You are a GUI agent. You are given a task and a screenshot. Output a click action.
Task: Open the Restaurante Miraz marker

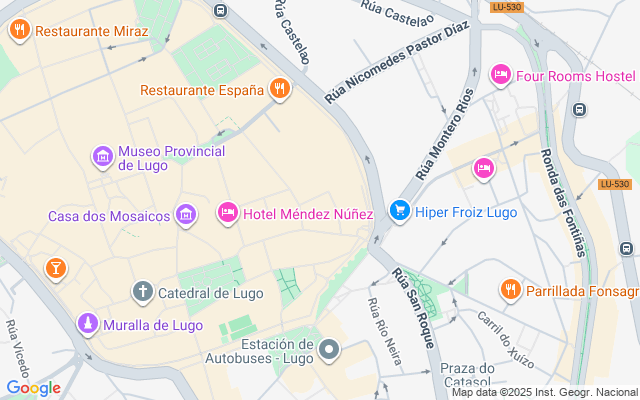pos(18,31)
